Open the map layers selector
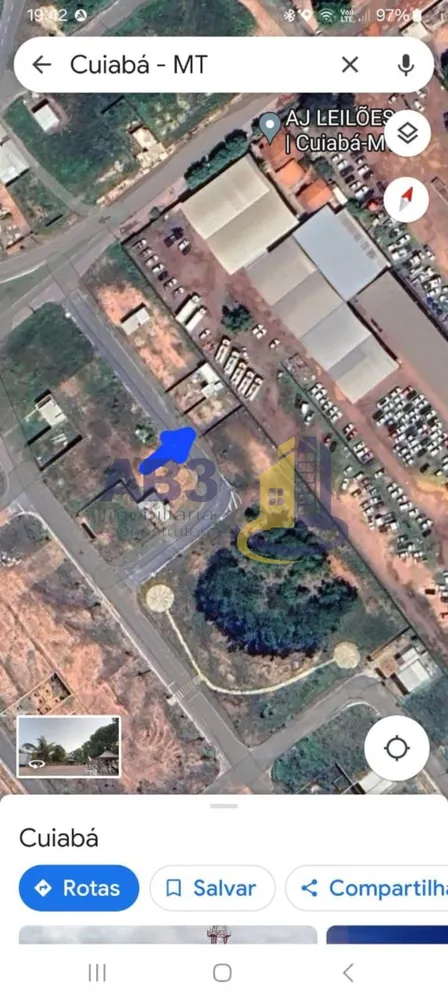Image resolution: width=448 pixels, height=1000 pixels. coord(407,133)
